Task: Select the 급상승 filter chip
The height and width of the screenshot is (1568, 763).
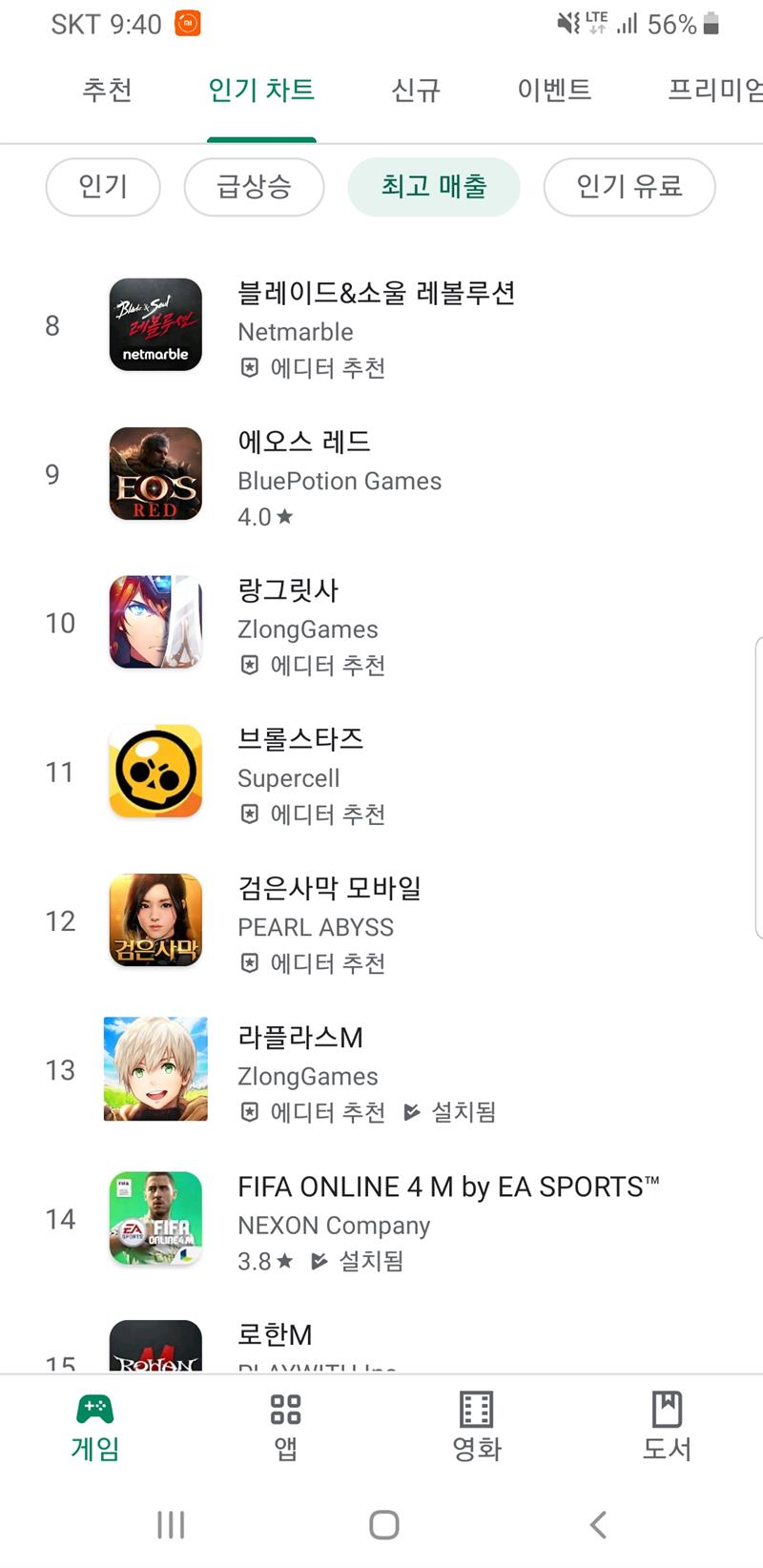Action: (x=254, y=187)
